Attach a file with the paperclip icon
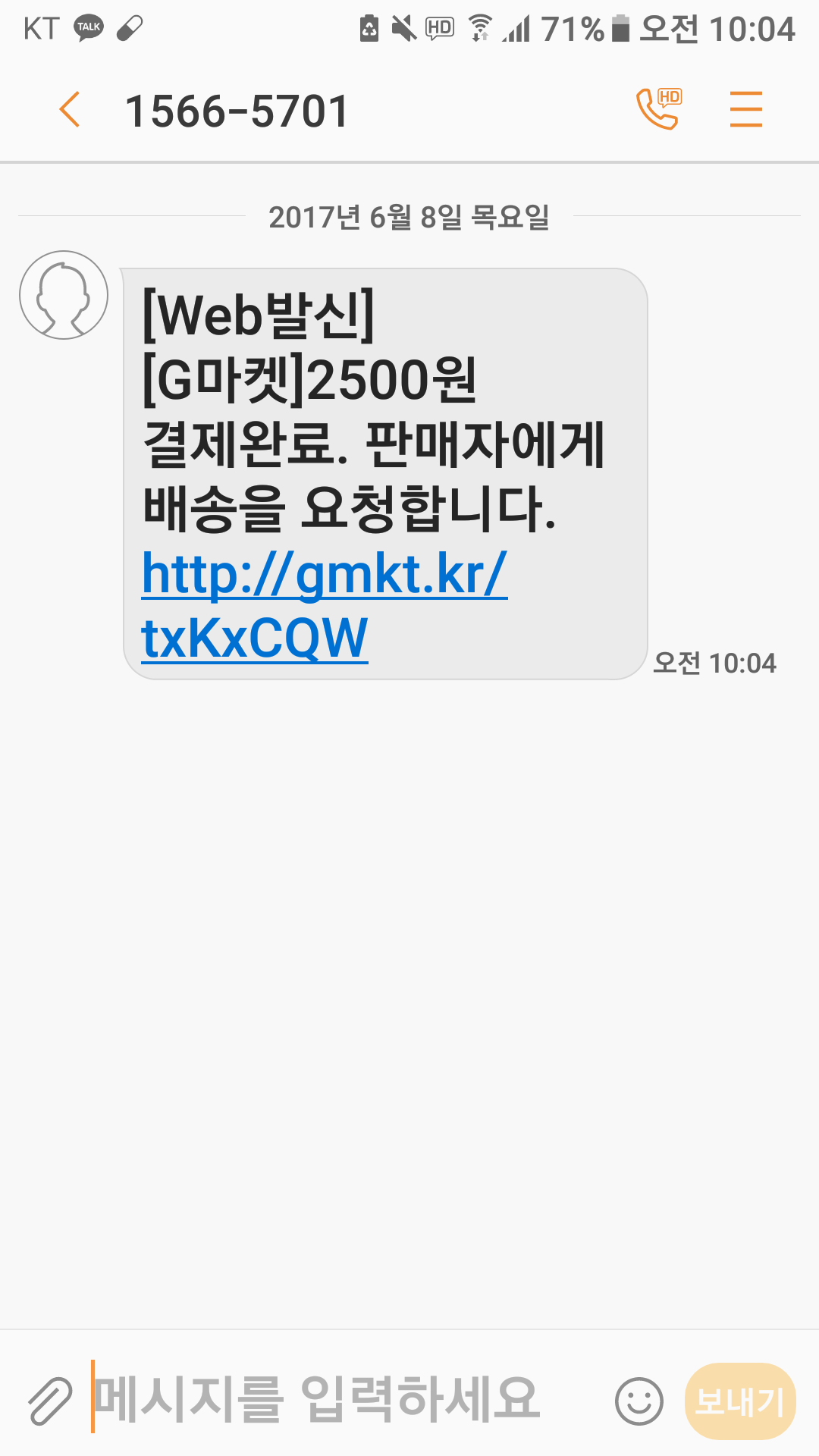 [50, 1400]
